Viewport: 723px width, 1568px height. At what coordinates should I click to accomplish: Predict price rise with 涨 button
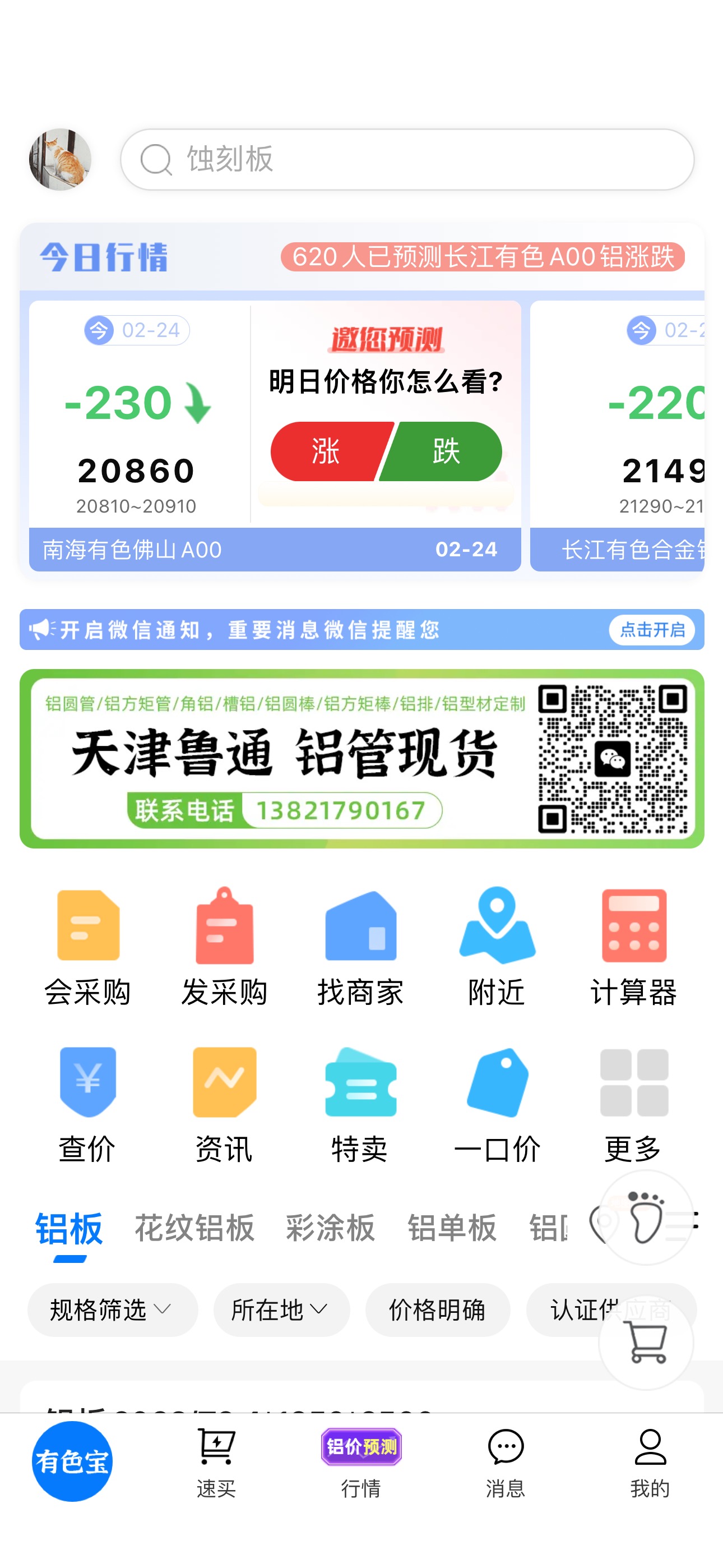pyautogui.click(x=328, y=451)
